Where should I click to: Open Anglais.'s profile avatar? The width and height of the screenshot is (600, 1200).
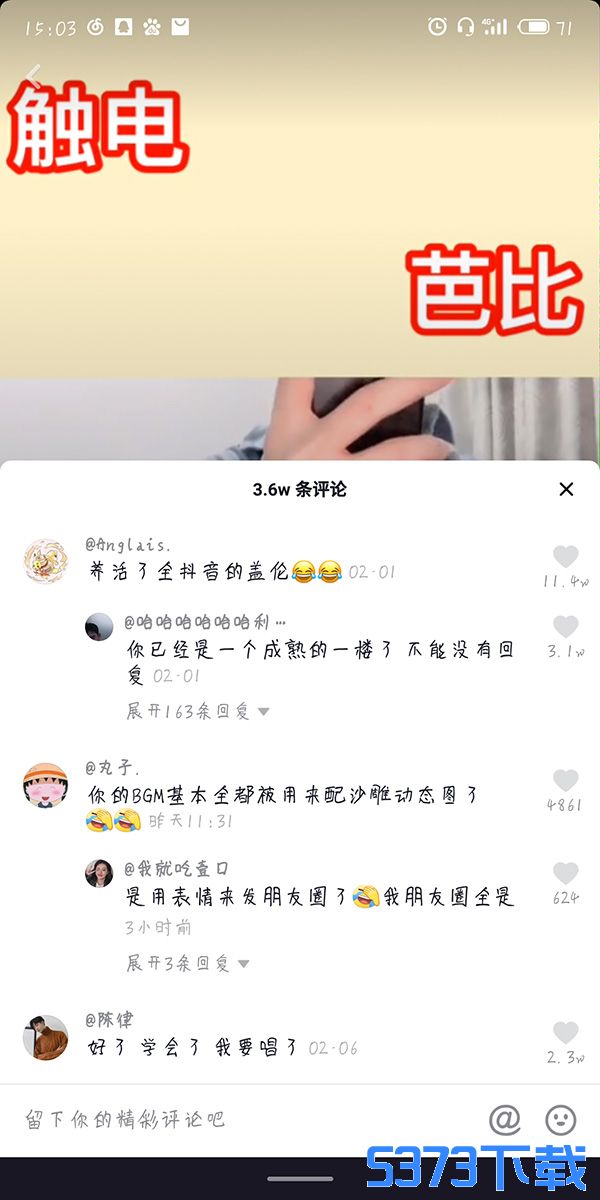[45, 561]
